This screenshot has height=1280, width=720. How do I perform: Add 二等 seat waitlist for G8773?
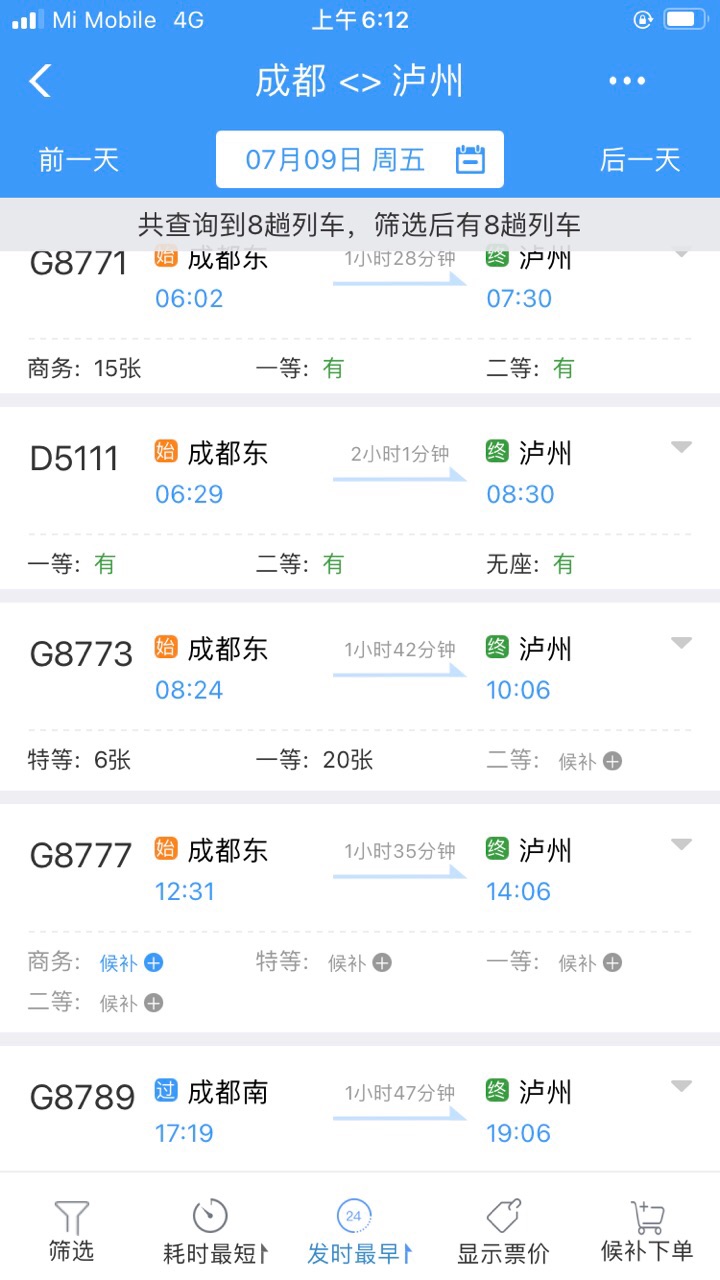[x=612, y=761]
